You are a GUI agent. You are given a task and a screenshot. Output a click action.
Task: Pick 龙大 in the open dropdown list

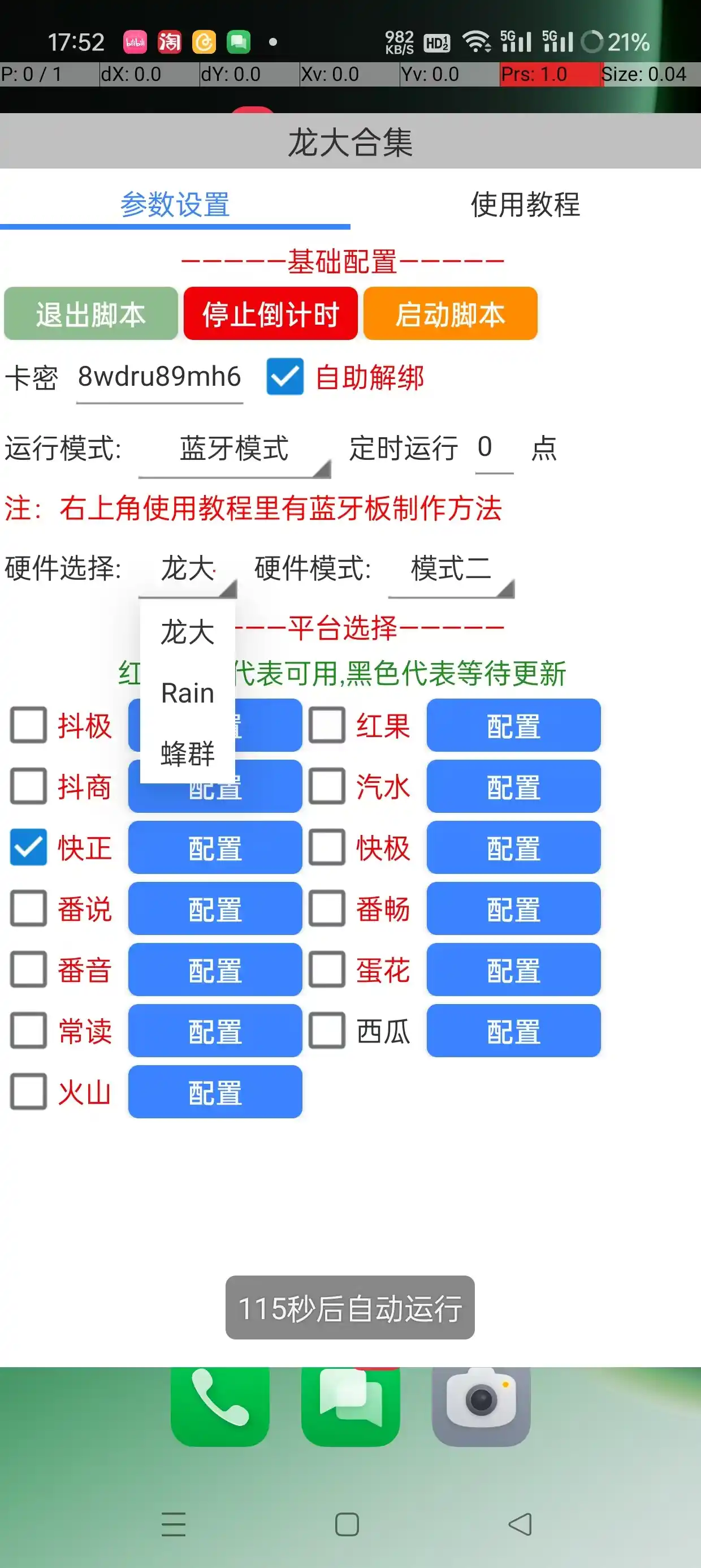tap(188, 632)
